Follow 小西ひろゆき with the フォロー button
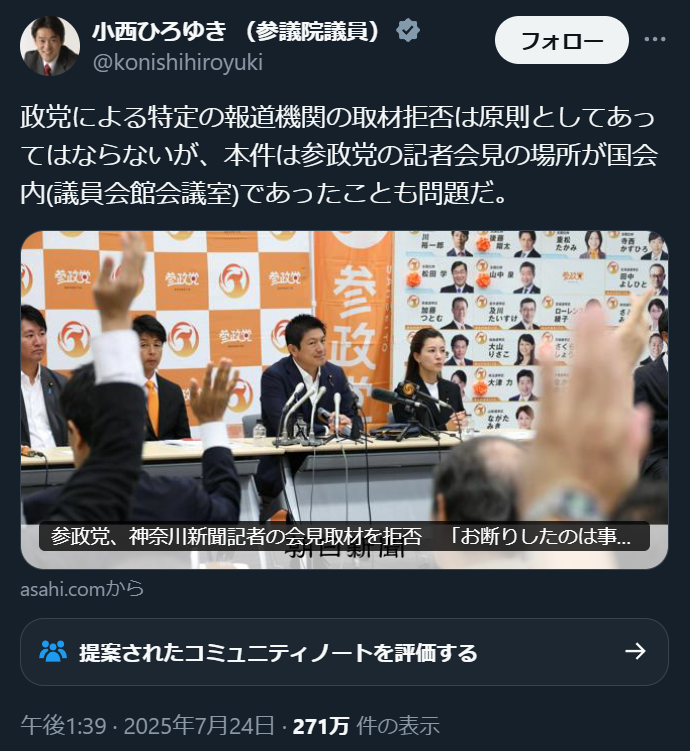Image resolution: width=690 pixels, height=751 pixels. (562, 41)
